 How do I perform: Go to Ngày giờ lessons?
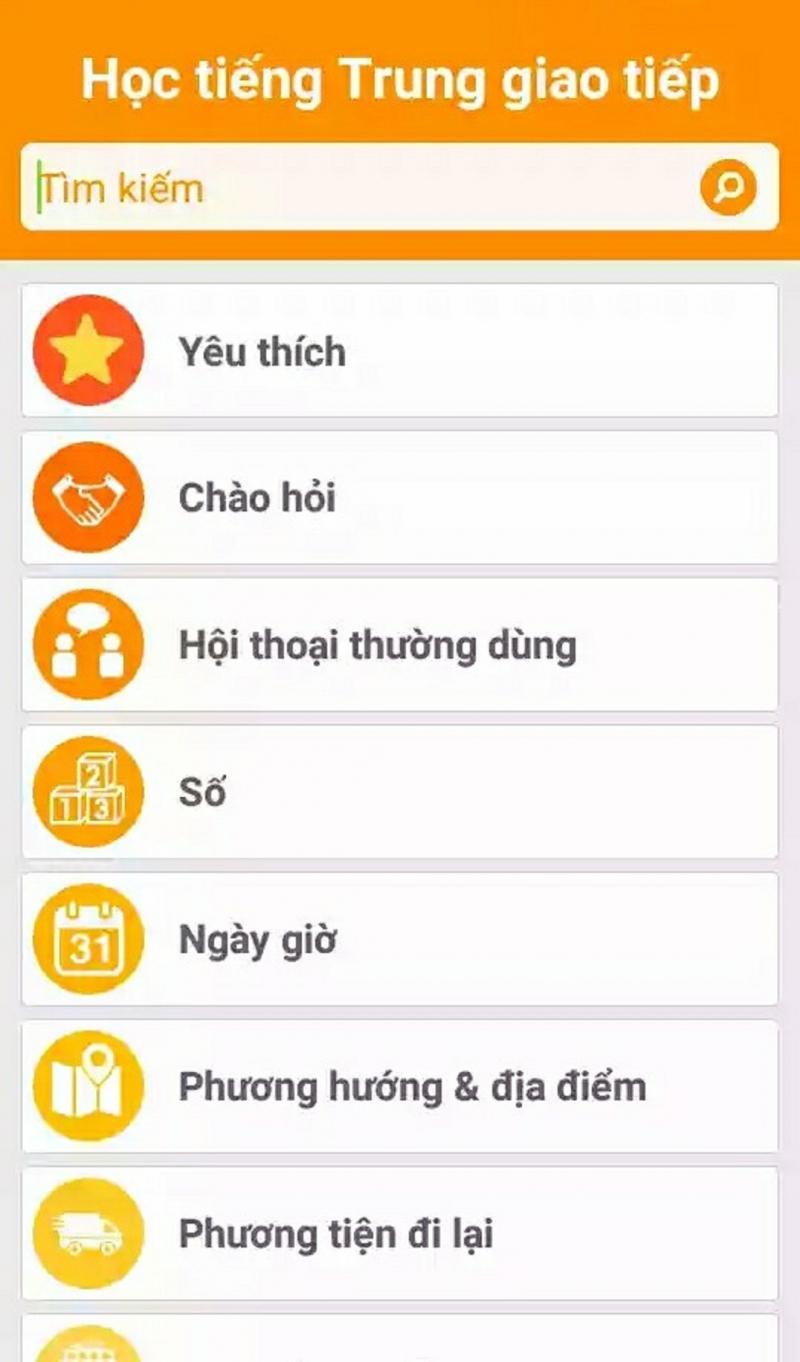coord(400,939)
